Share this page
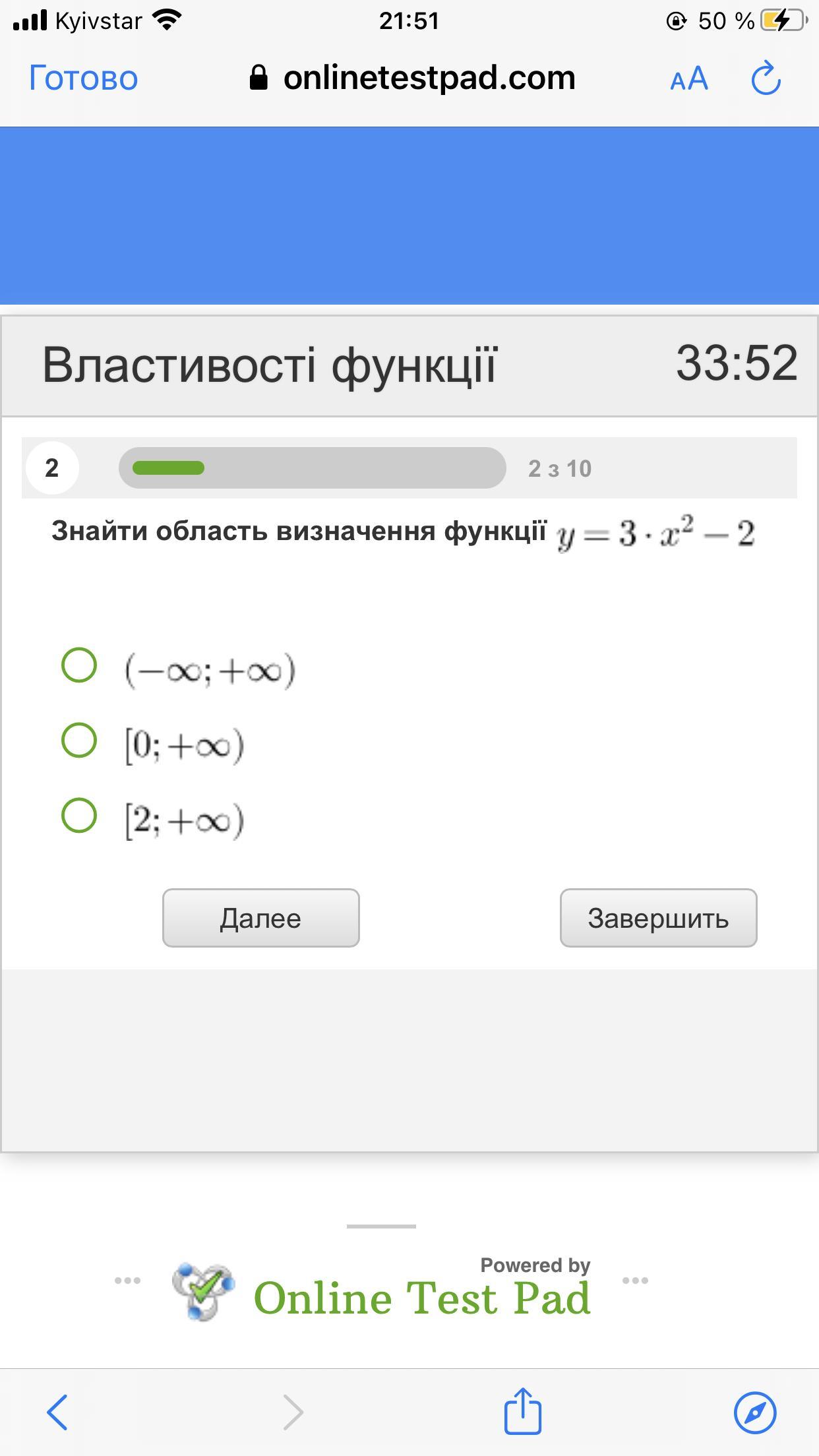This screenshot has width=819, height=1456. 523,1411
